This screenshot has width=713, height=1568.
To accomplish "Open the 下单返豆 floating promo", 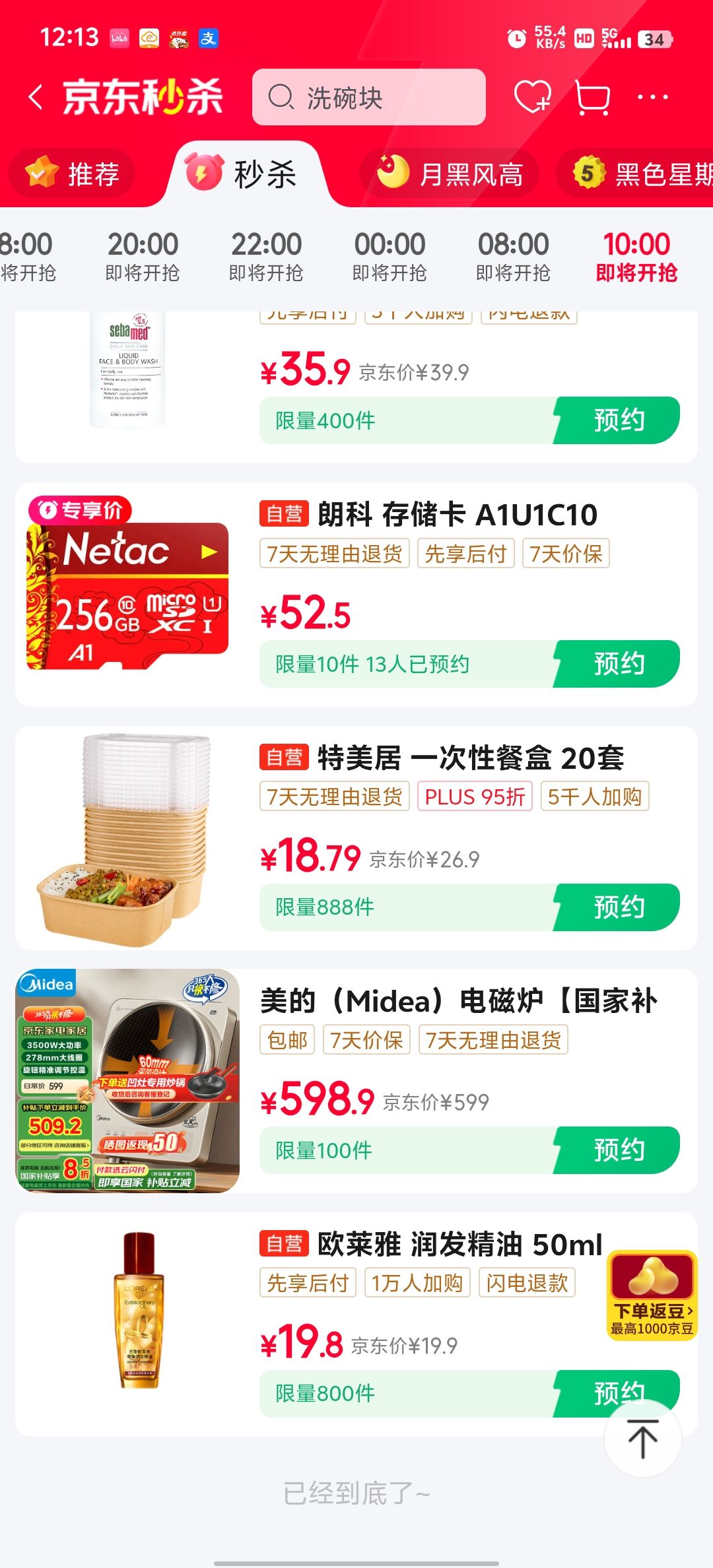I will [x=652, y=1295].
